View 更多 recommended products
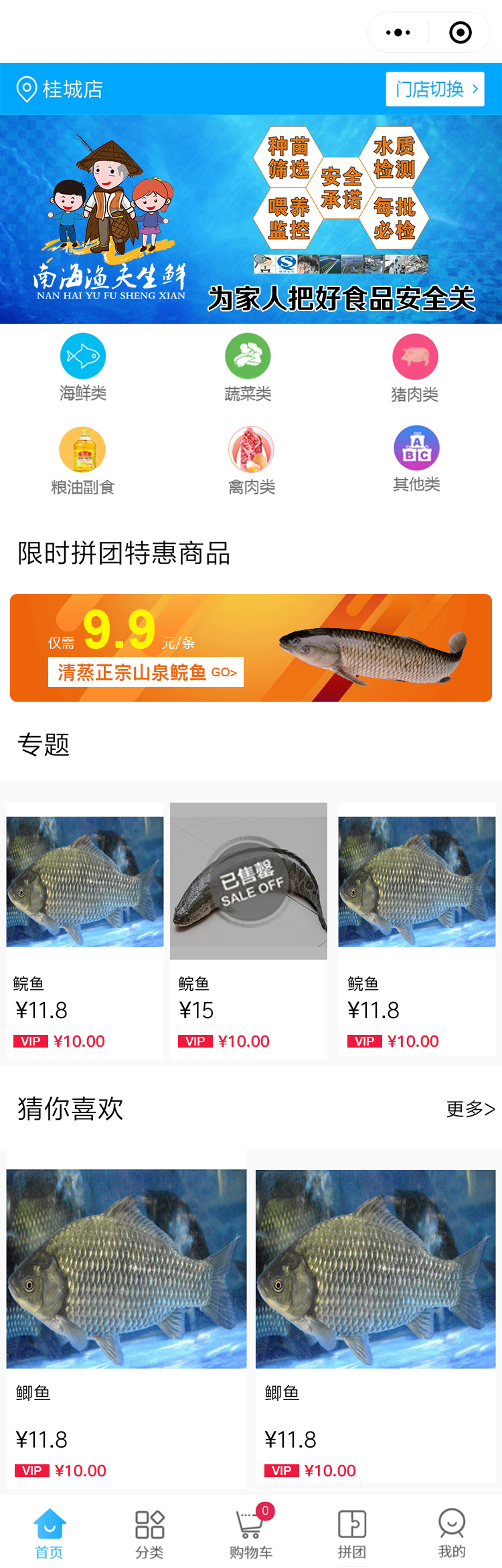The width and height of the screenshot is (502, 1568). tap(471, 1109)
